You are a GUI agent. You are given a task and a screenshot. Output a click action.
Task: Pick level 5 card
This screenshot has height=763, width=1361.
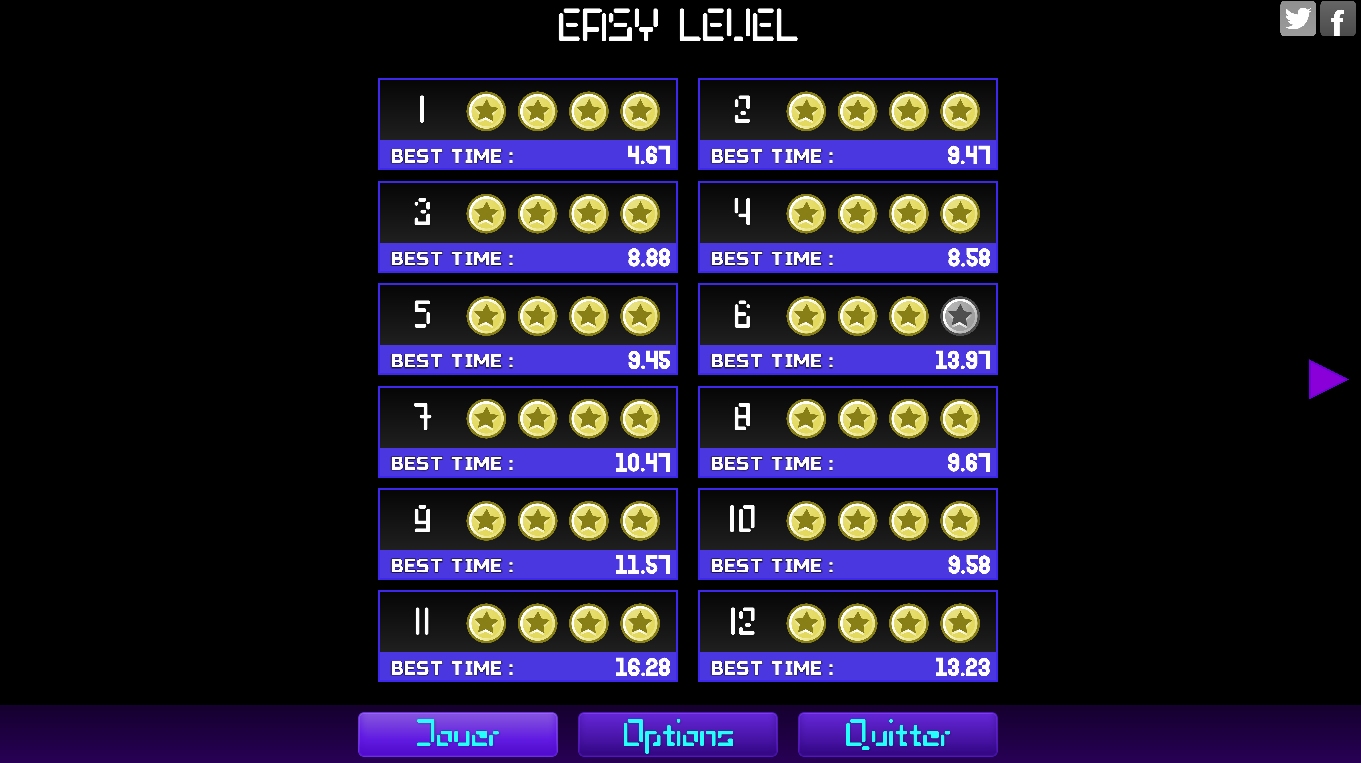point(527,329)
